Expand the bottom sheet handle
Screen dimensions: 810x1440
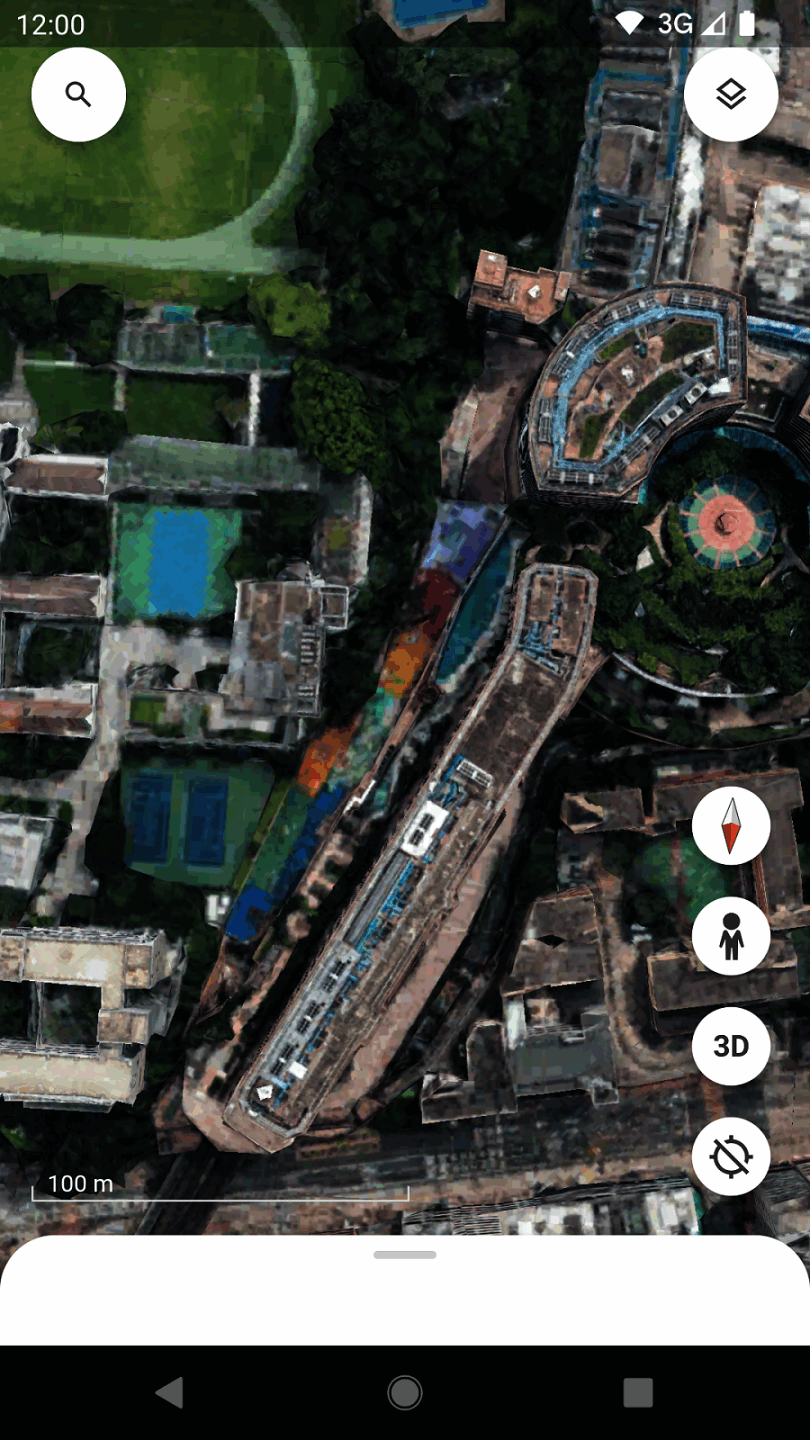tap(405, 1255)
